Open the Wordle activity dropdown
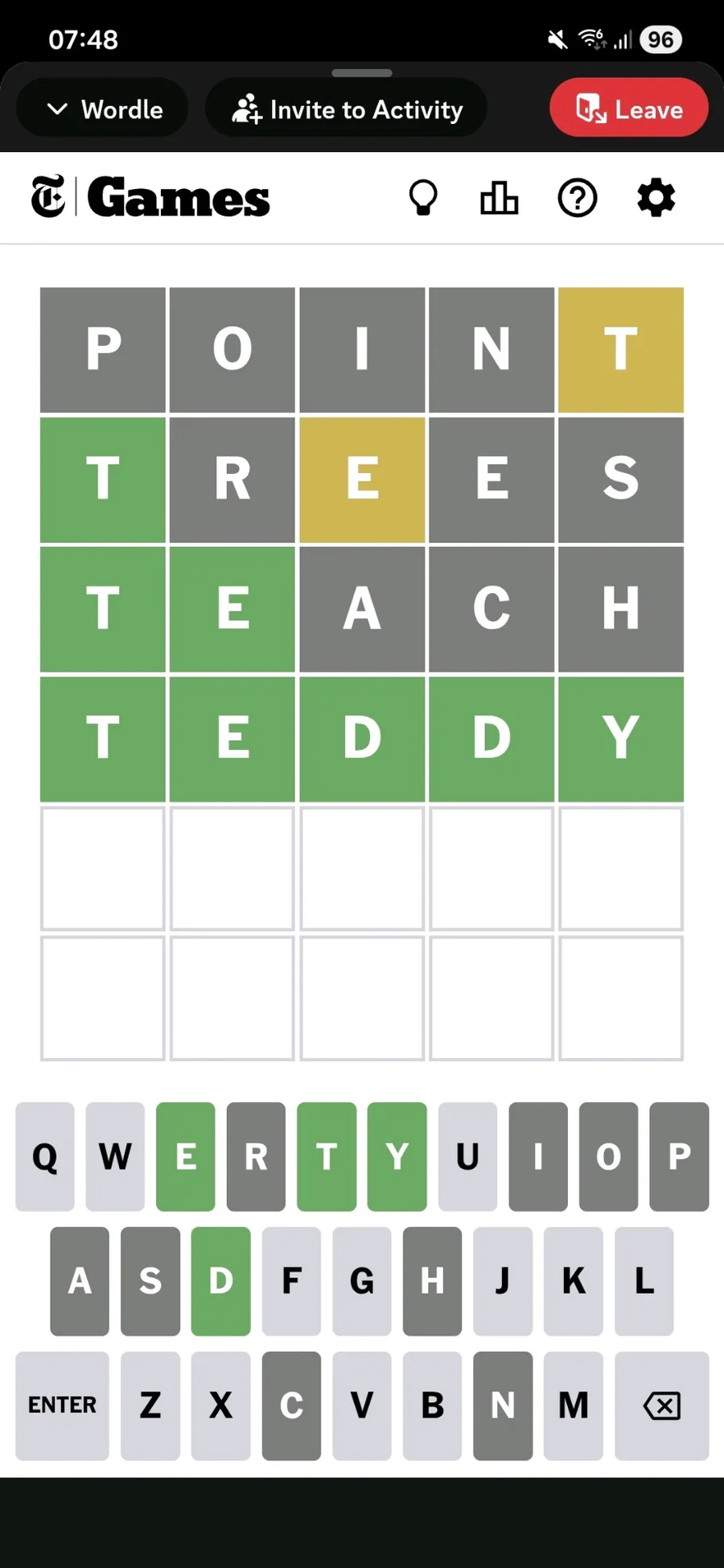 pyautogui.click(x=103, y=109)
